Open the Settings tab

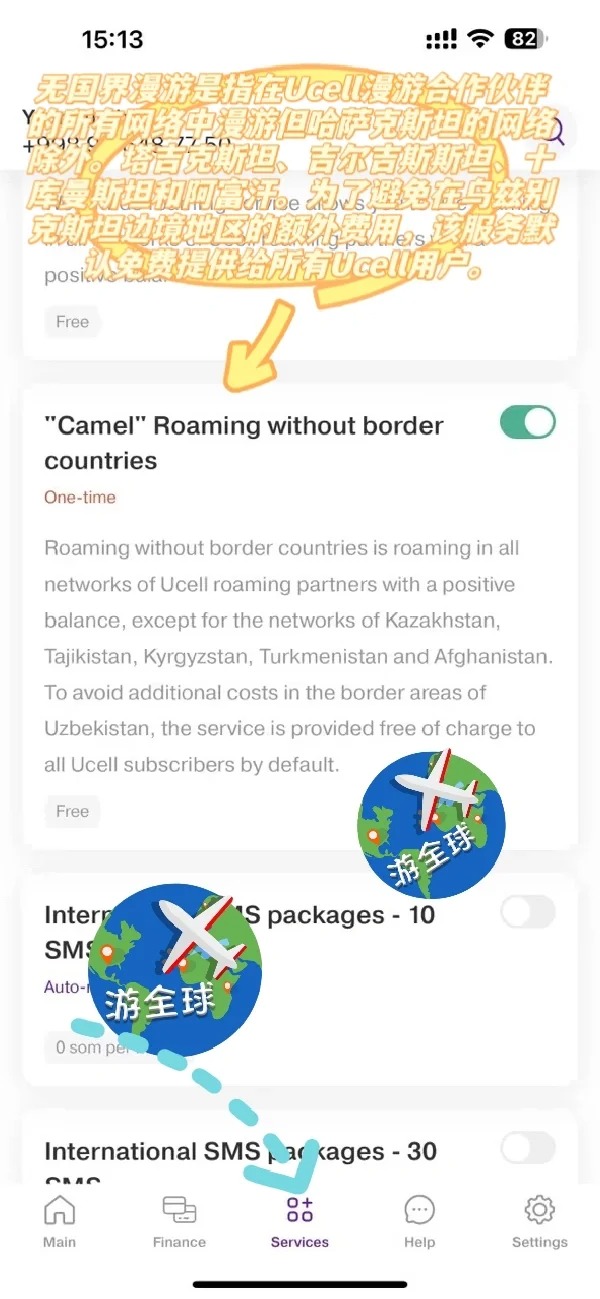[x=539, y=1221]
